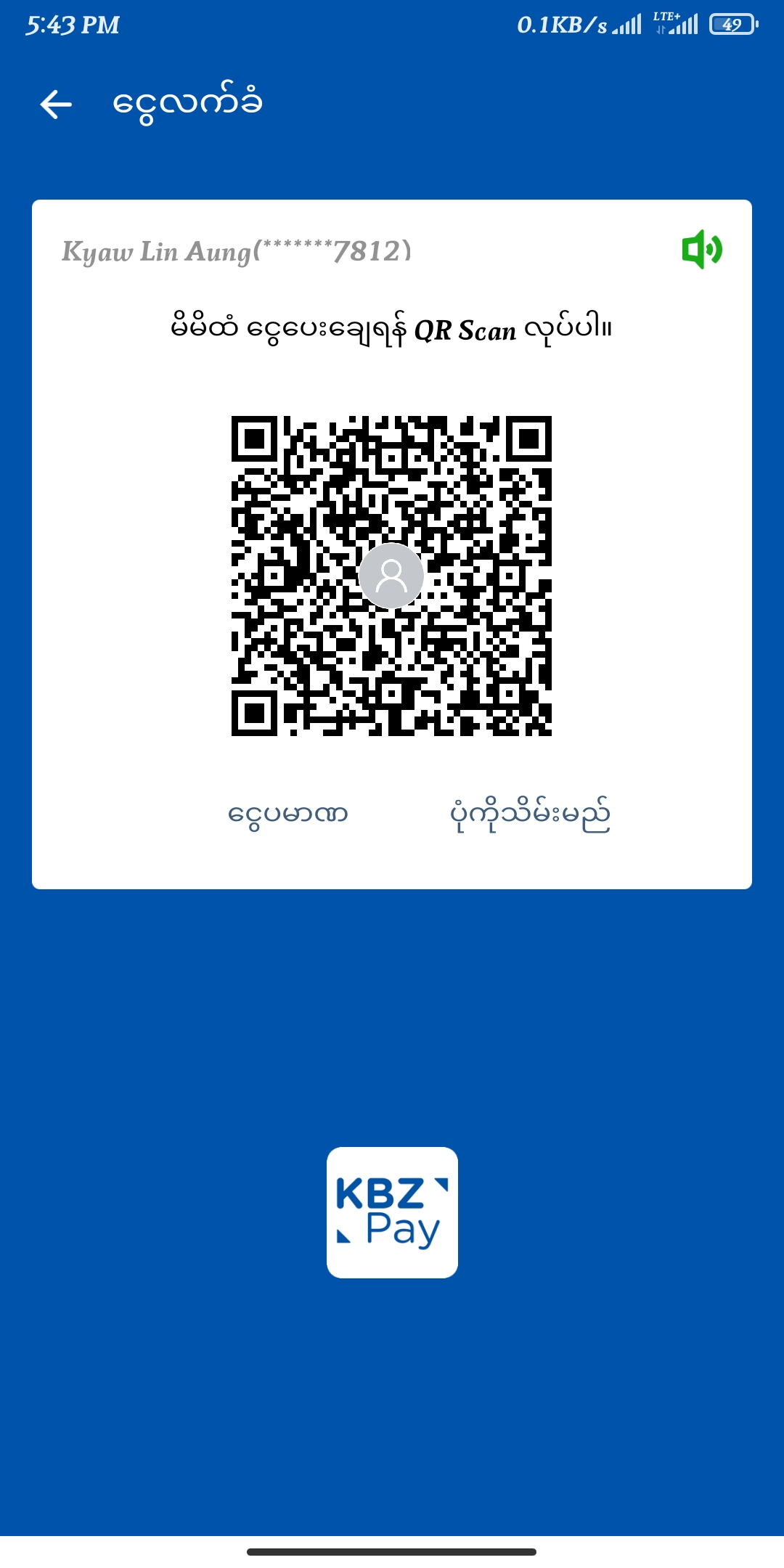
Task: Tap ငွေပမာဏ to set the amount
Action: 287,814
